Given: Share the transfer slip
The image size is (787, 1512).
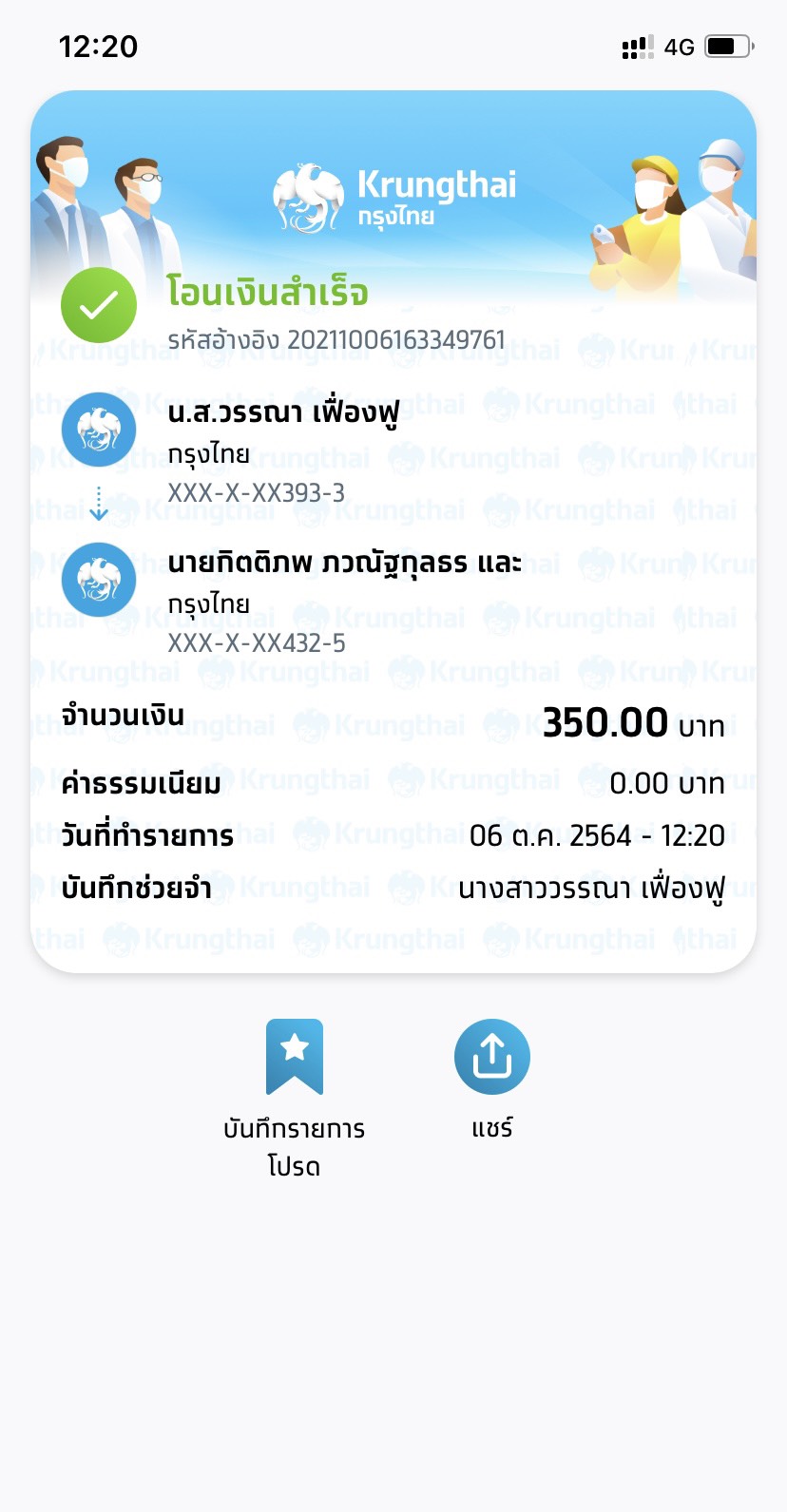Looking at the screenshot, I should point(491,1058).
